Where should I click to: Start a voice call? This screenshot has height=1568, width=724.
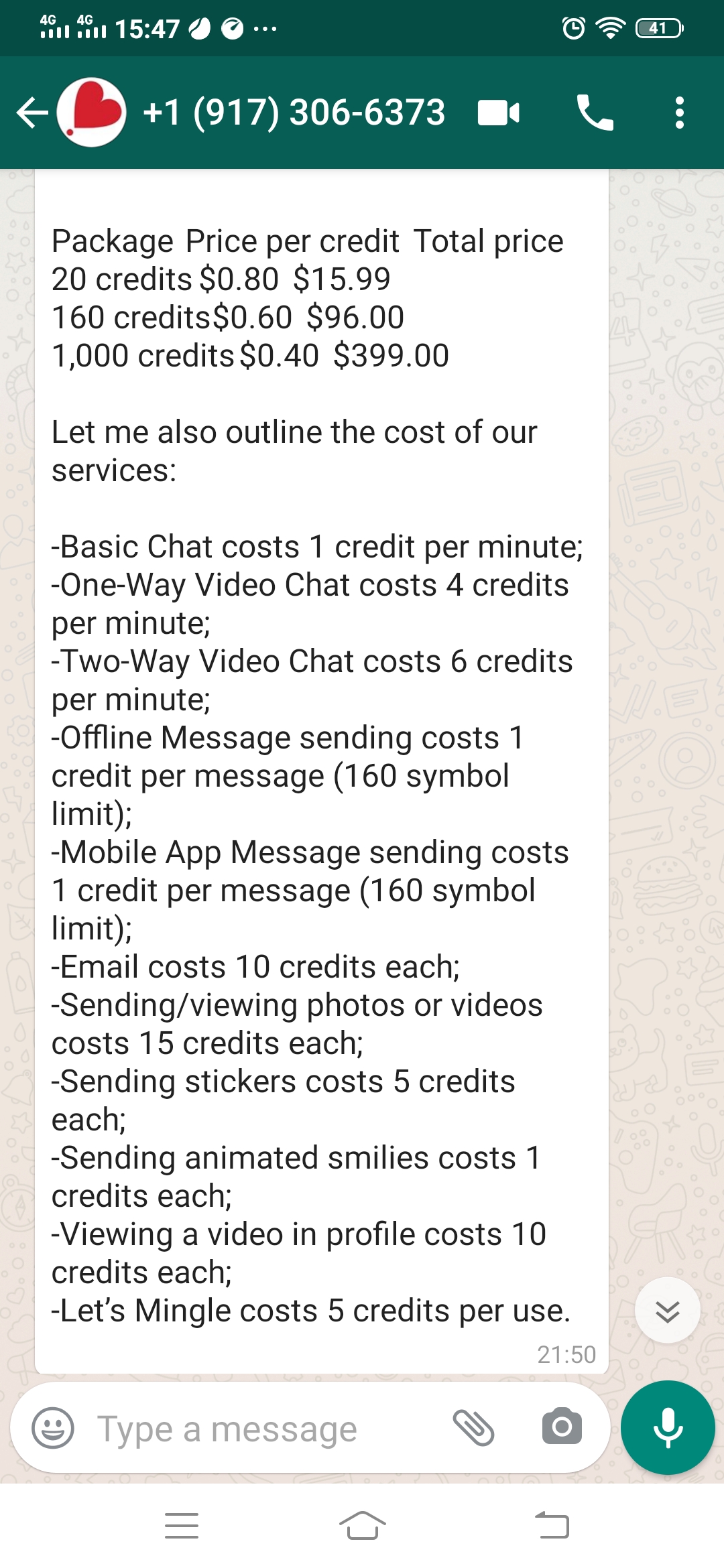point(595,113)
